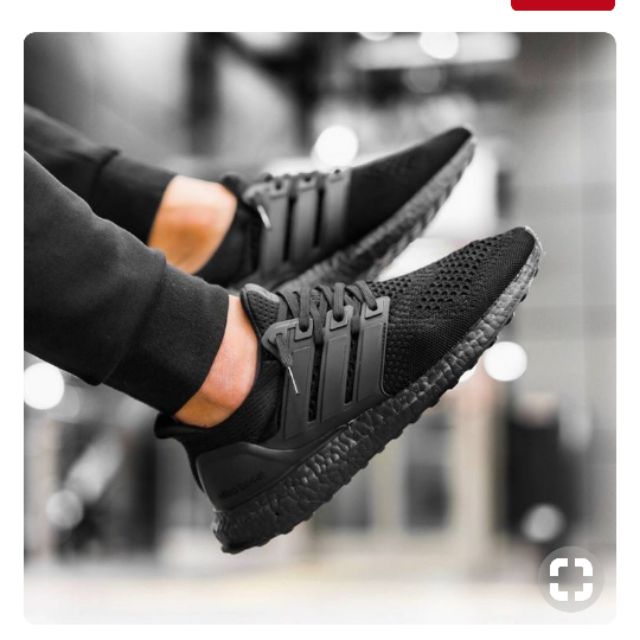The height and width of the screenshot is (640, 640).
Task: Open the black sneakers pin image
Action: tap(320, 328)
